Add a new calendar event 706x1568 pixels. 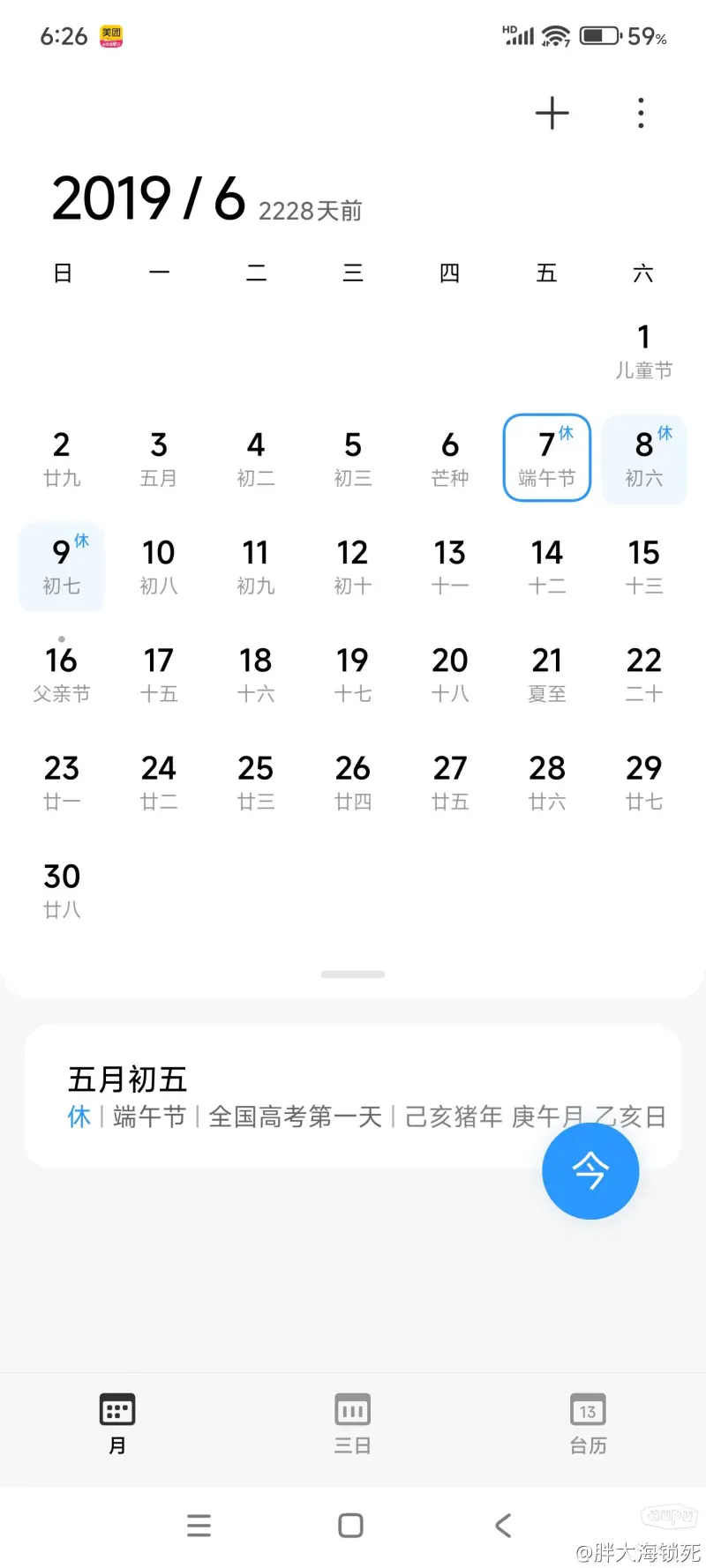pyautogui.click(x=552, y=114)
